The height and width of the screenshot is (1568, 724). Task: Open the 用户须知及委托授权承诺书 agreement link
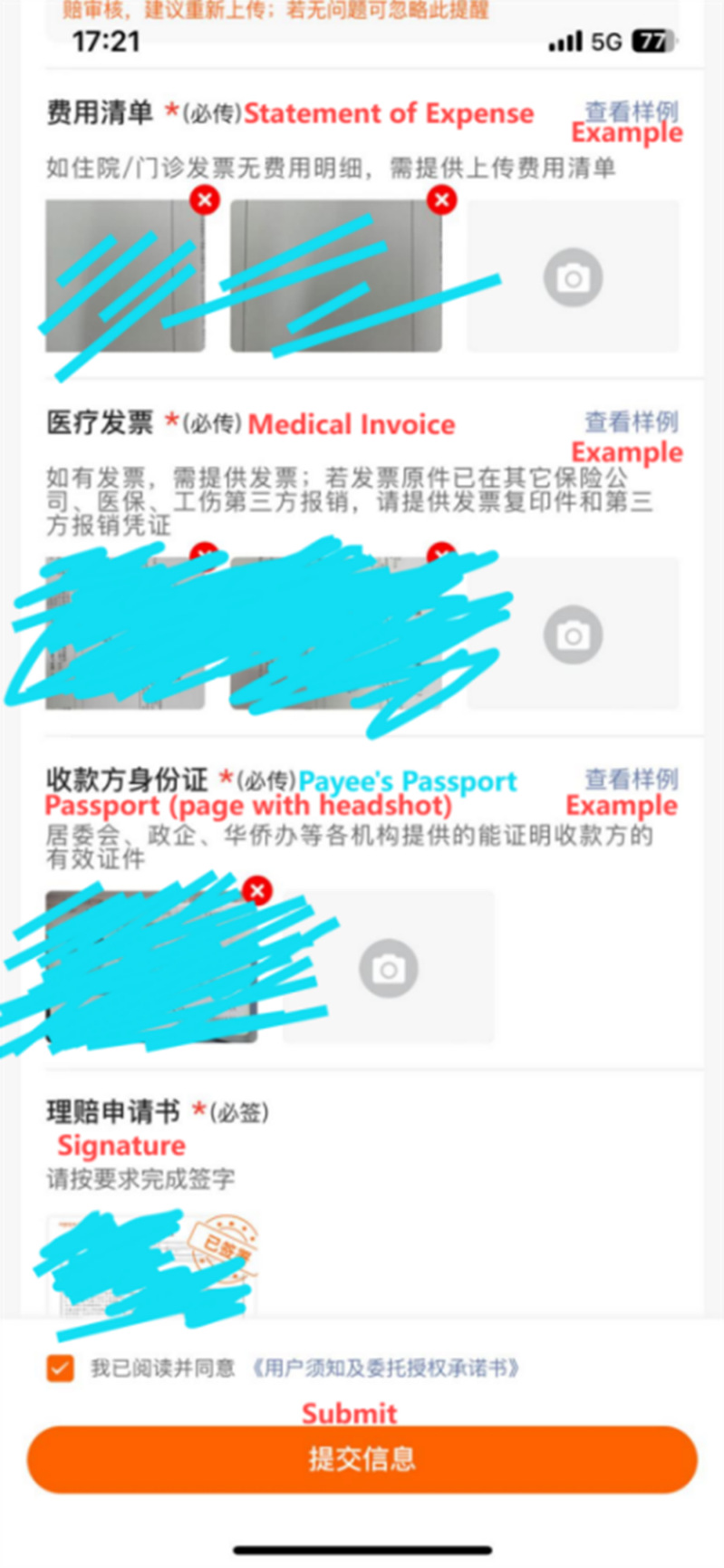[x=386, y=1368]
